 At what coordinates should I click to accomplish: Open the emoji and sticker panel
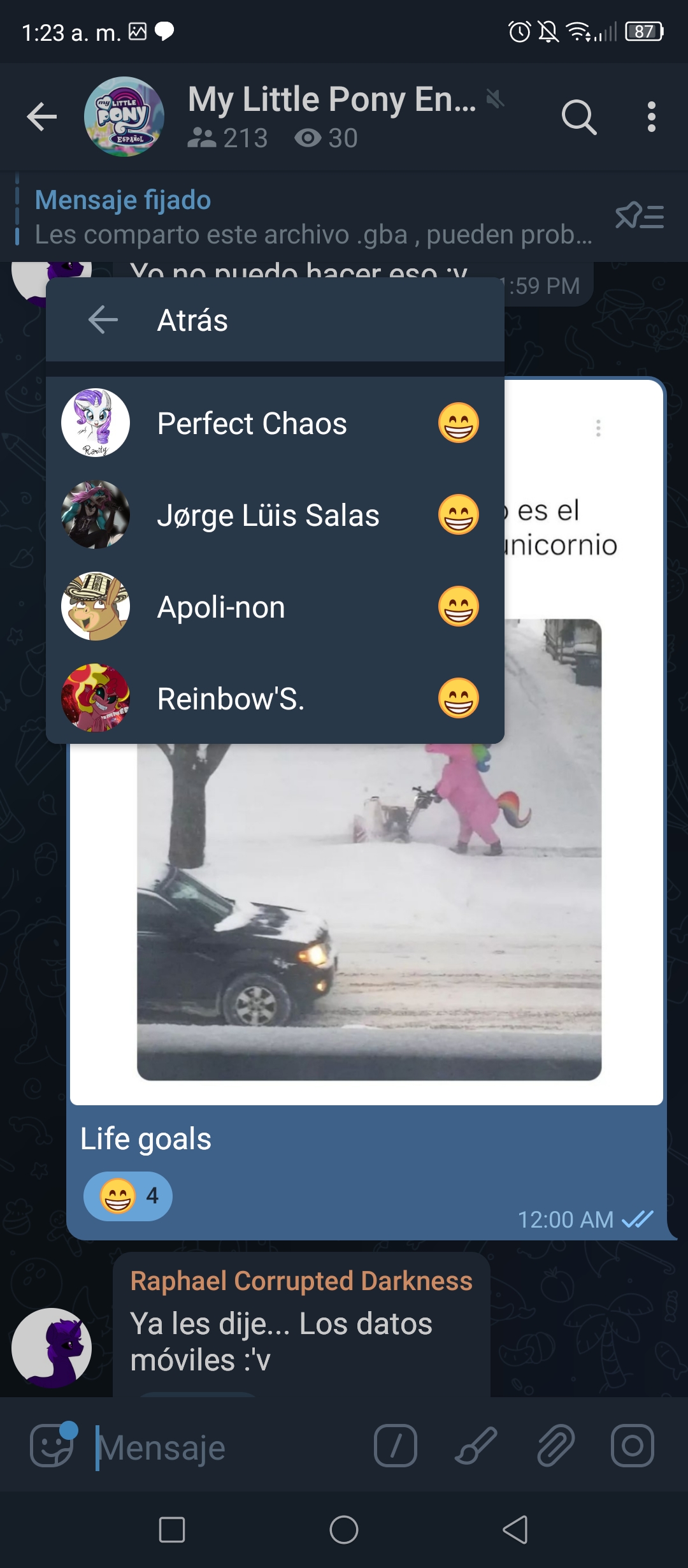52,1446
